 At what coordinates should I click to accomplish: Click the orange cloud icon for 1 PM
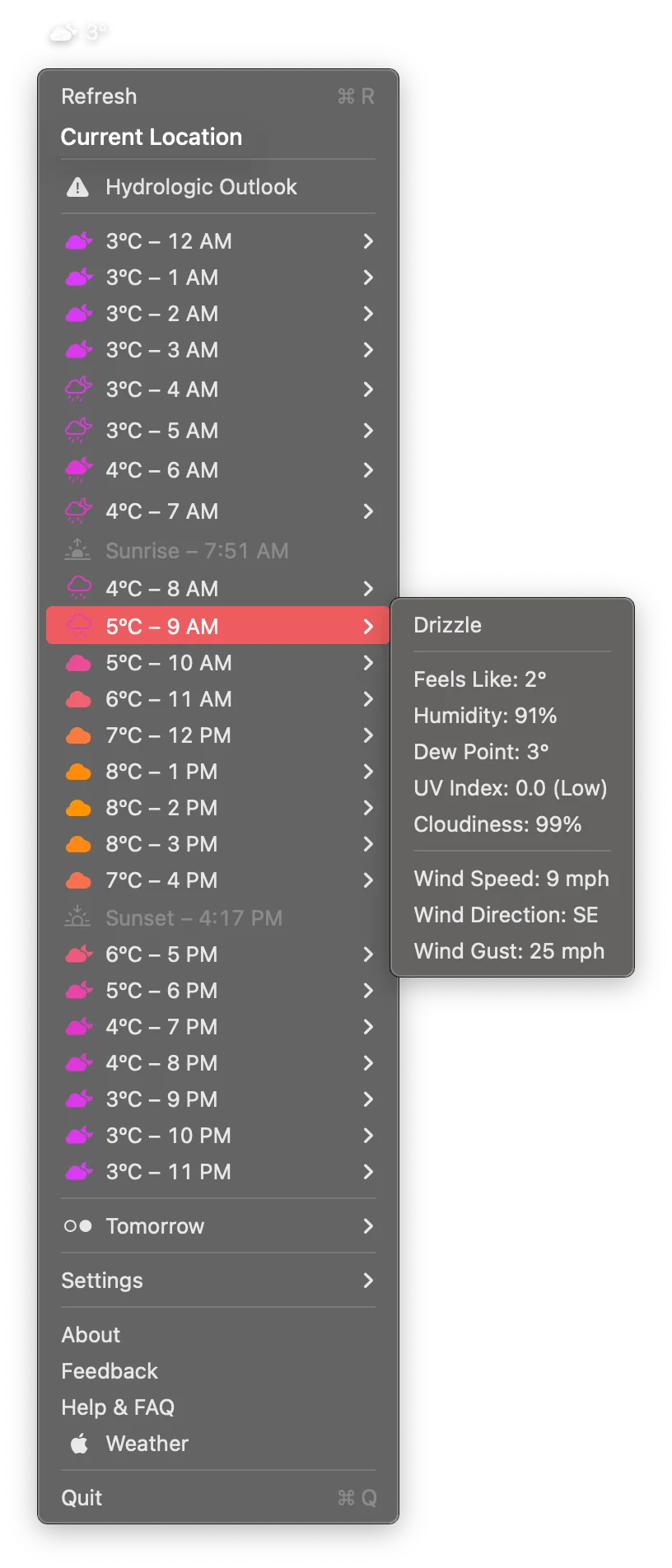click(x=78, y=772)
